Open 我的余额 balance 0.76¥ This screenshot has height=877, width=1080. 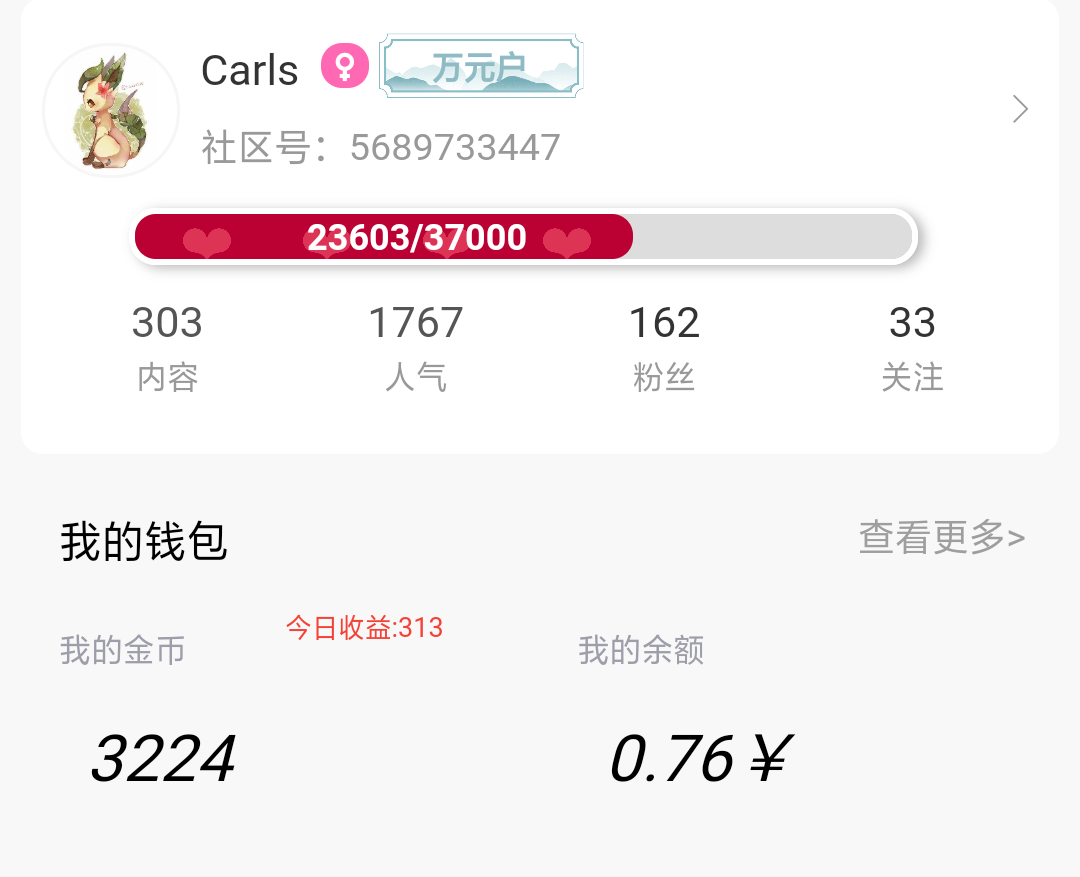(x=700, y=757)
